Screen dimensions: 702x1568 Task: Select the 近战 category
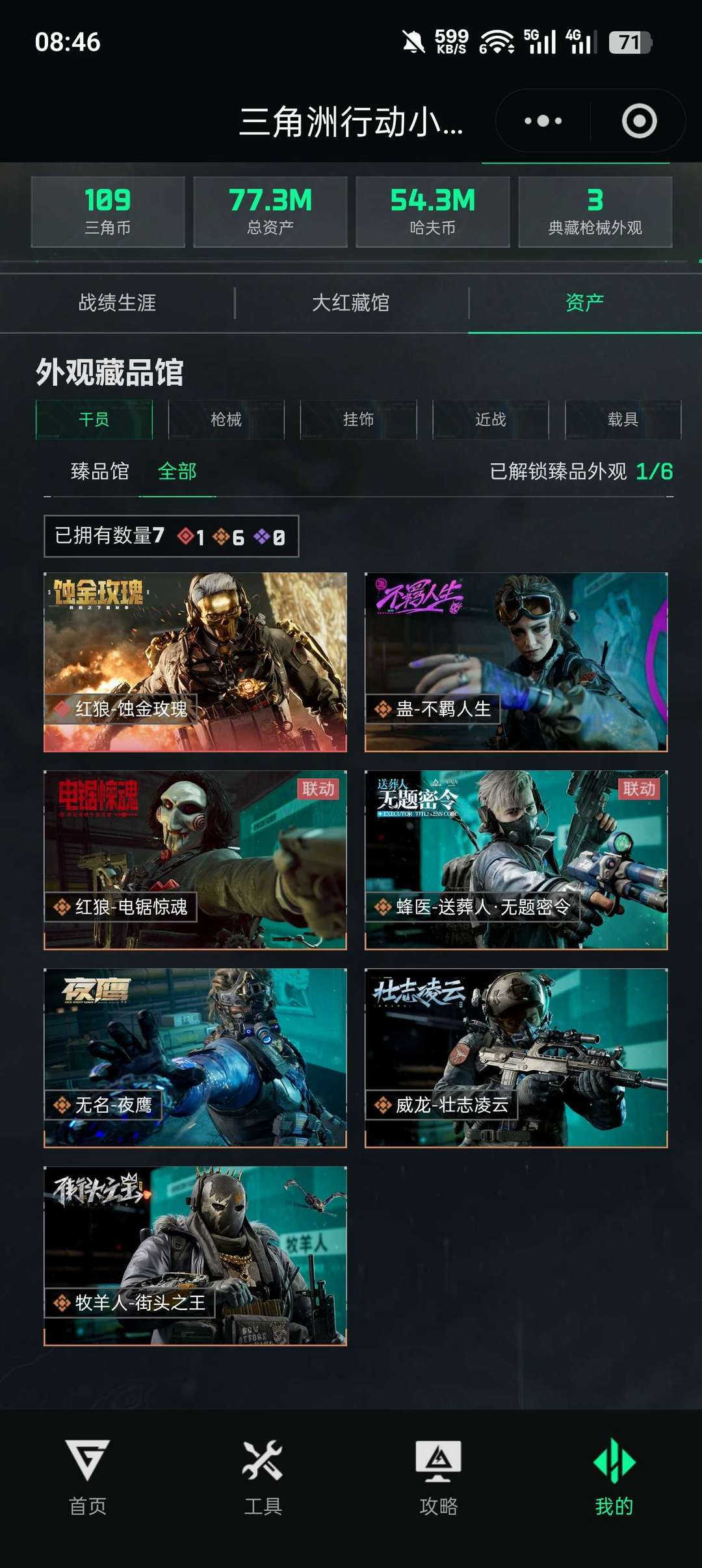pos(491,420)
